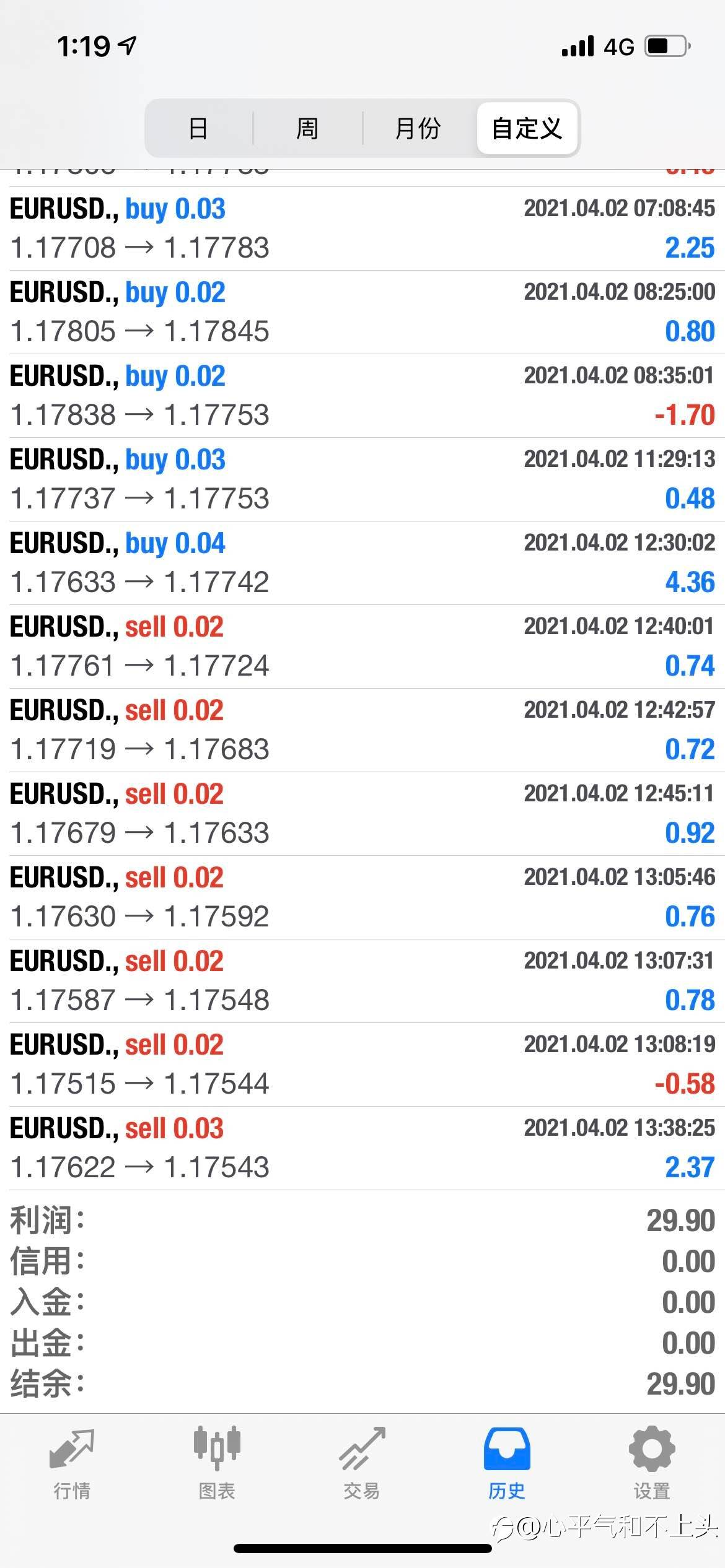Switch to the 日 (day) period filter
Screen dimensions: 725x1568
click(198, 128)
